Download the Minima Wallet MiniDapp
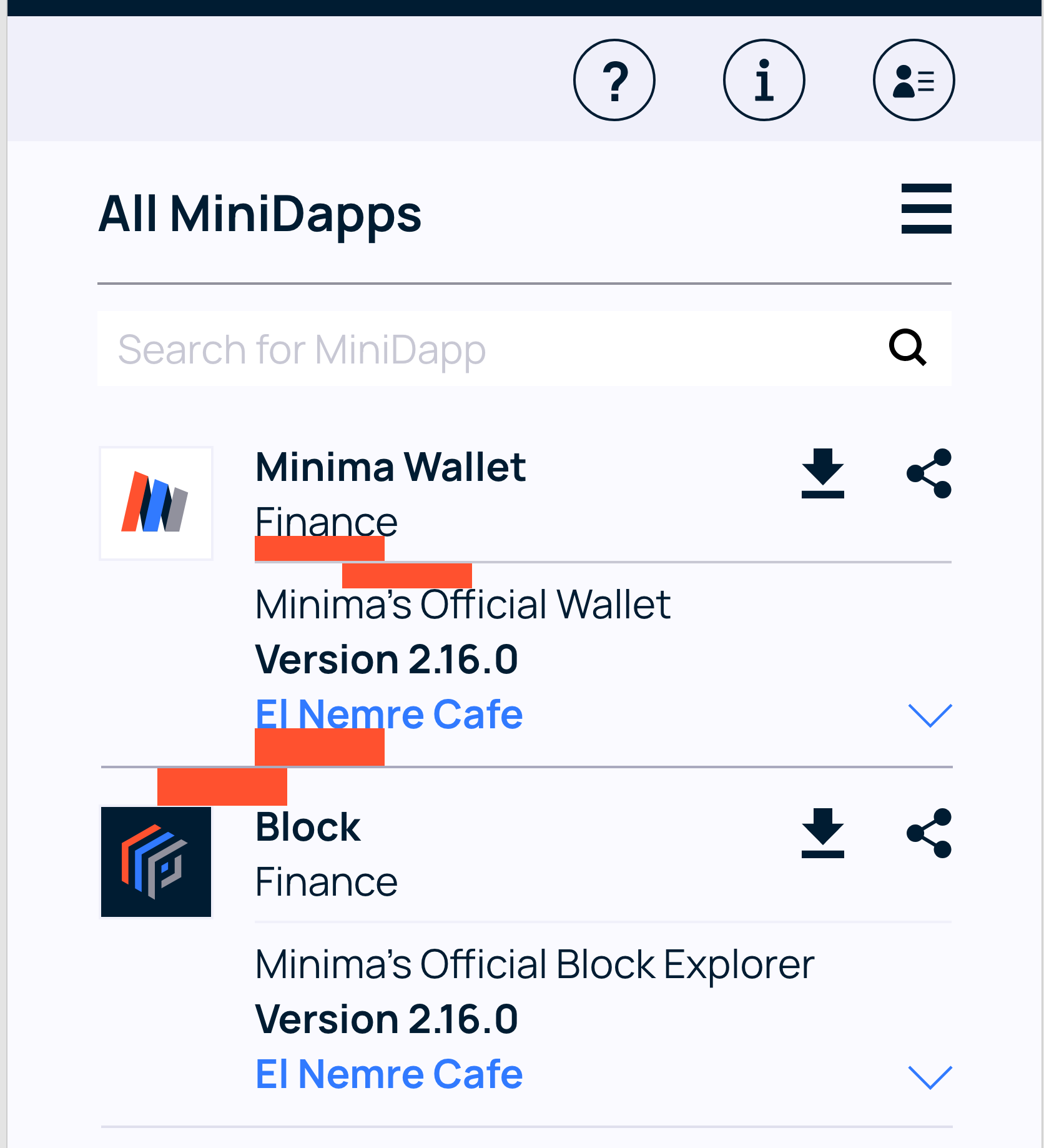 click(x=823, y=473)
